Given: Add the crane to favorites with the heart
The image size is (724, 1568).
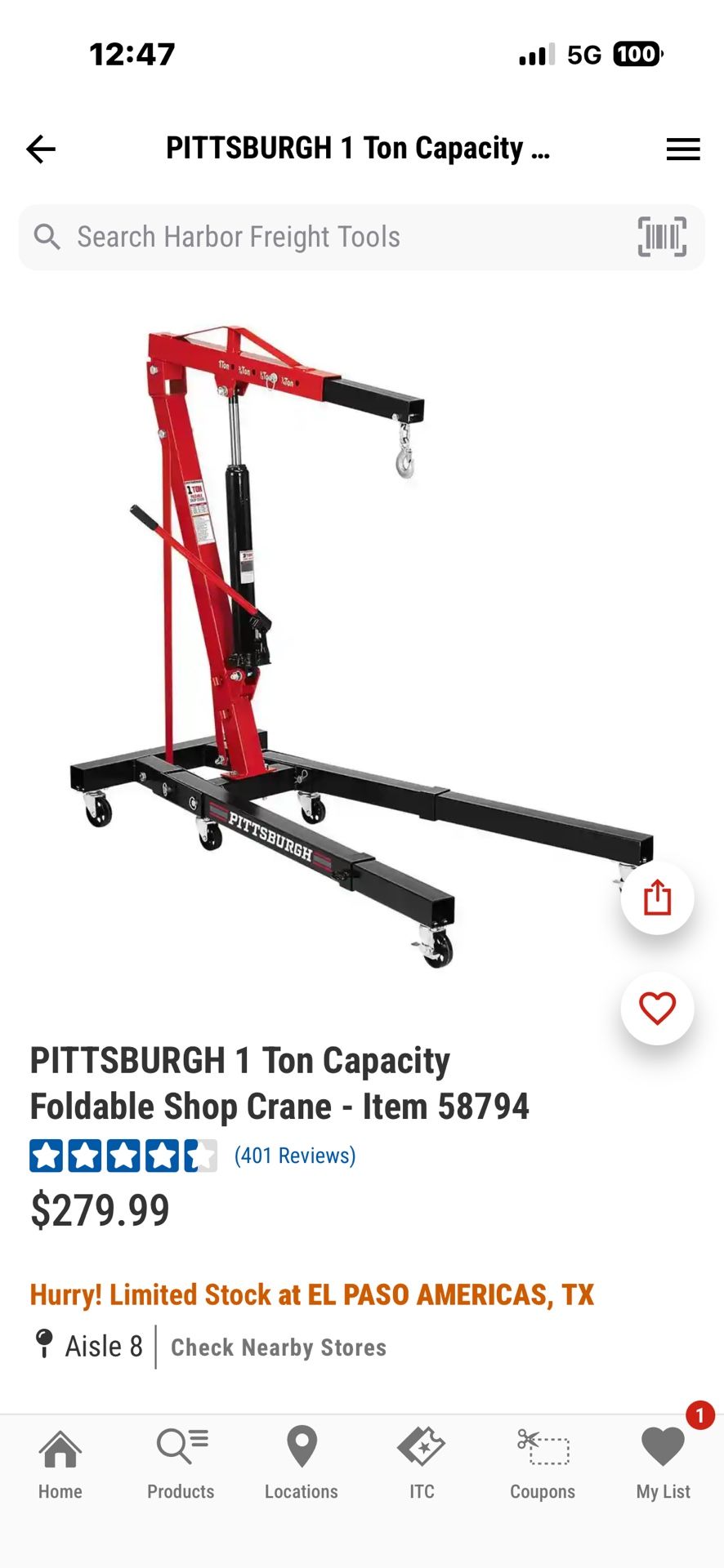Looking at the screenshot, I should (x=657, y=1009).
